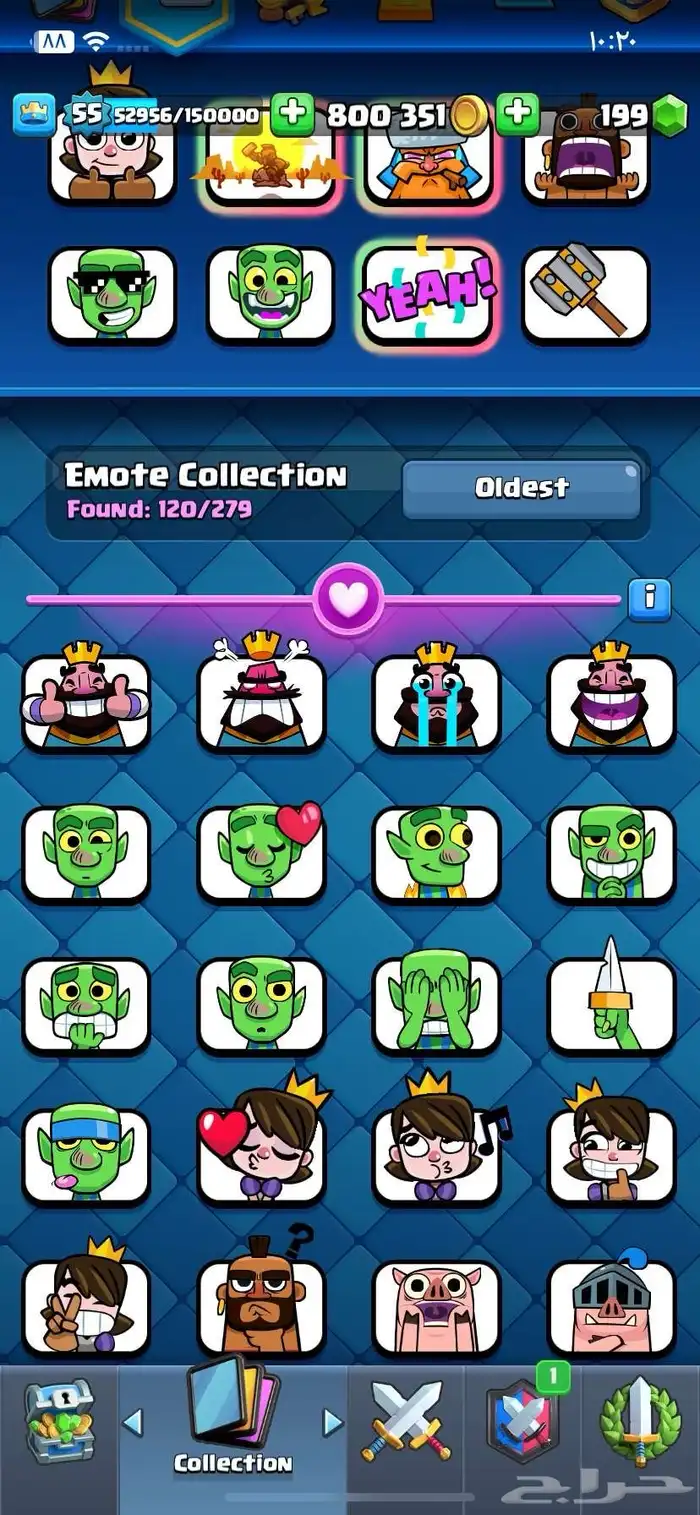
Task: Tap the green plus next to experience bar
Action: pos(292,115)
